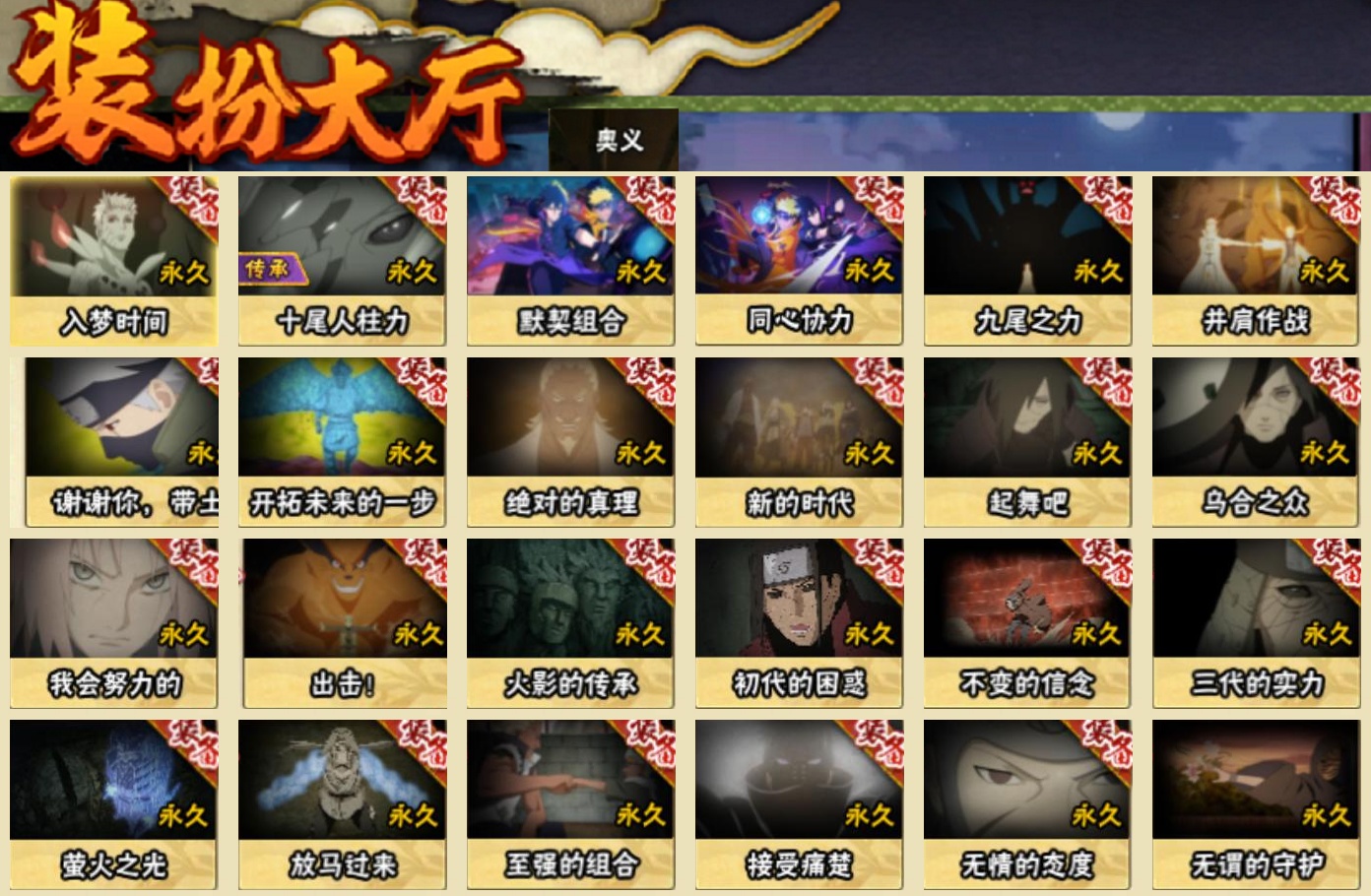Choose the 火影的传承 card
The image size is (1371, 896).
tap(570, 623)
